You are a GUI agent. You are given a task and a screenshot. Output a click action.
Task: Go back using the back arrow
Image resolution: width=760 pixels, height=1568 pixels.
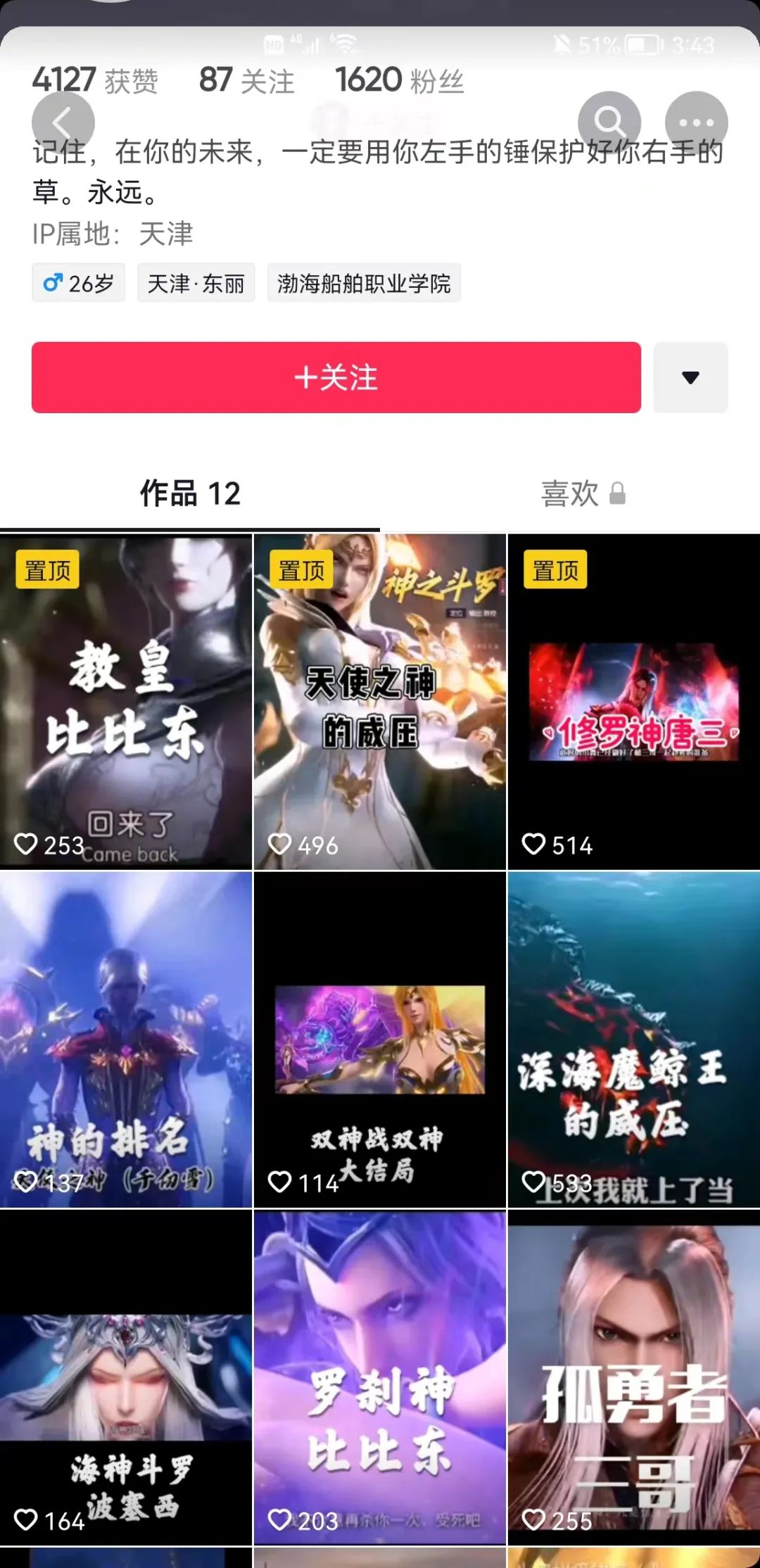pyautogui.click(x=63, y=123)
